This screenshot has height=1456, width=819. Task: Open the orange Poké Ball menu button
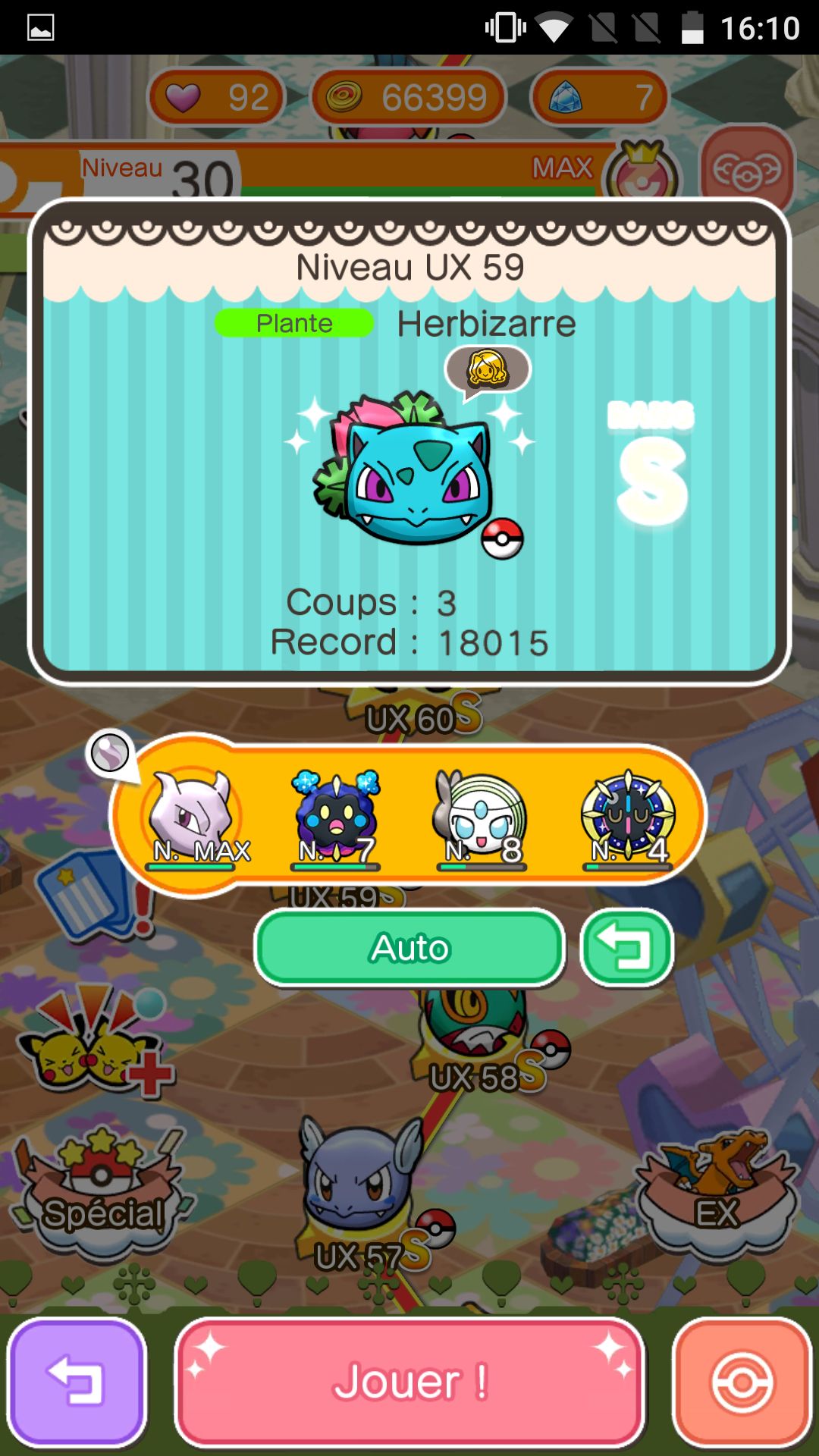tap(742, 1382)
